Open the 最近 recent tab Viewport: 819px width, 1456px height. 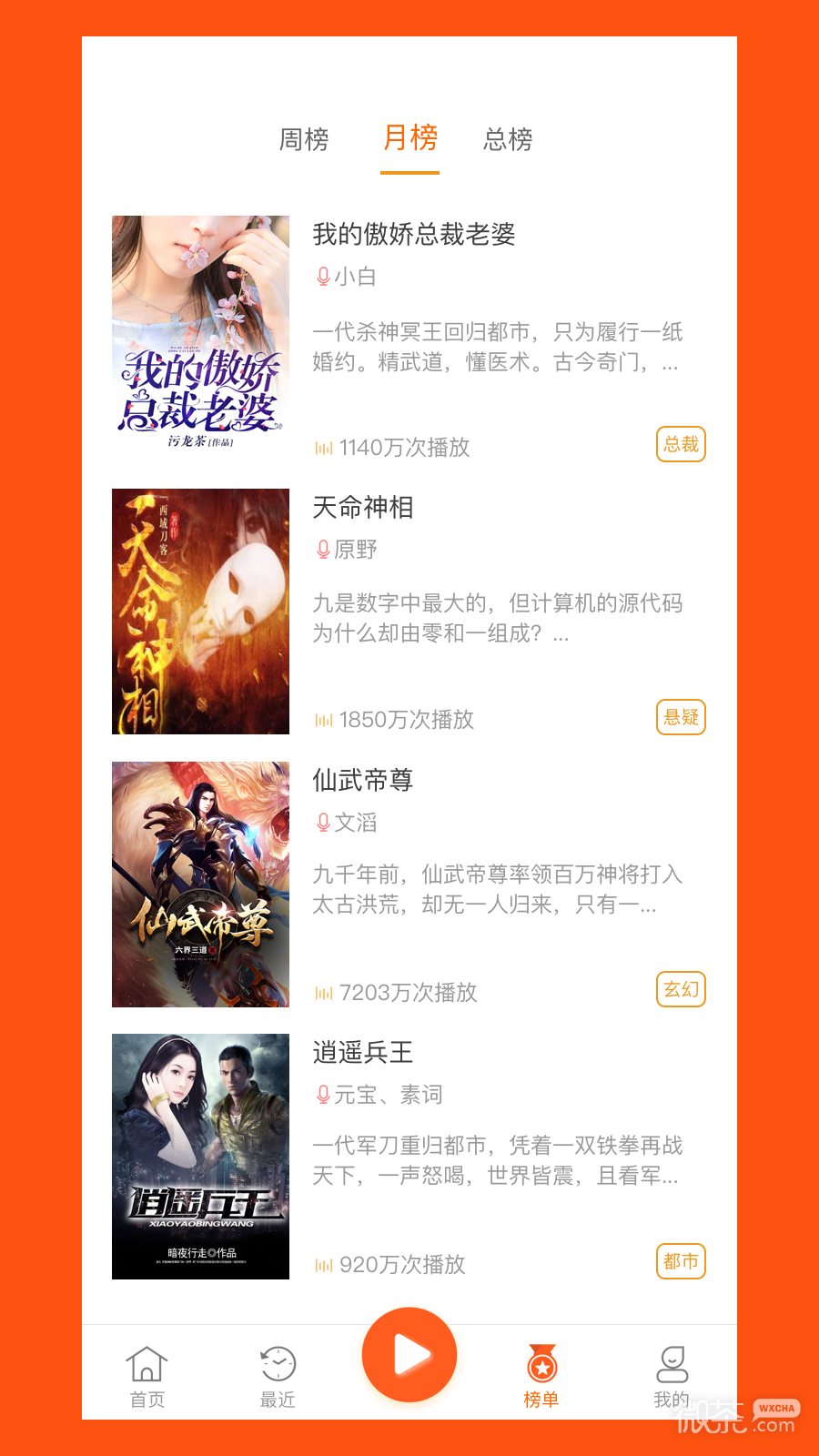coord(278,1375)
